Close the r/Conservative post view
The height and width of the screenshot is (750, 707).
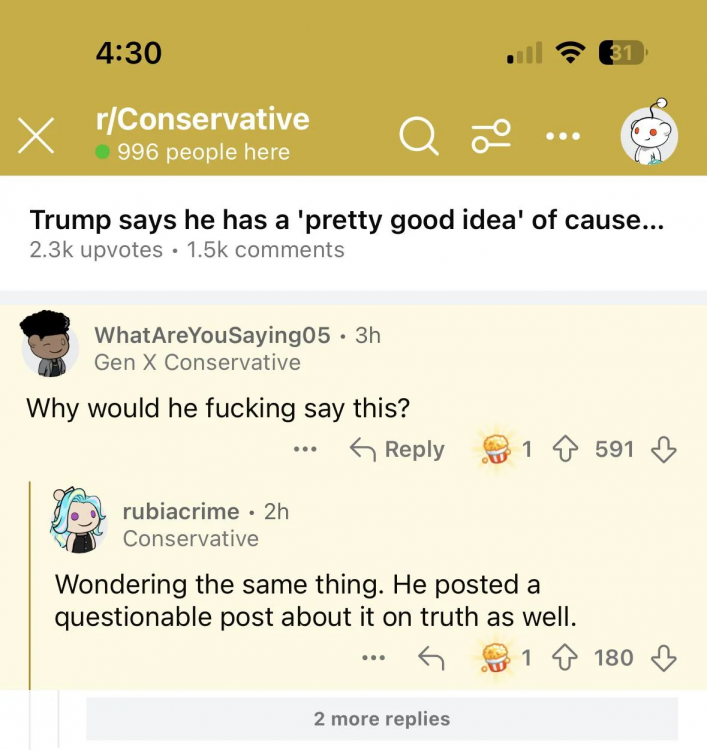[37, 137]
